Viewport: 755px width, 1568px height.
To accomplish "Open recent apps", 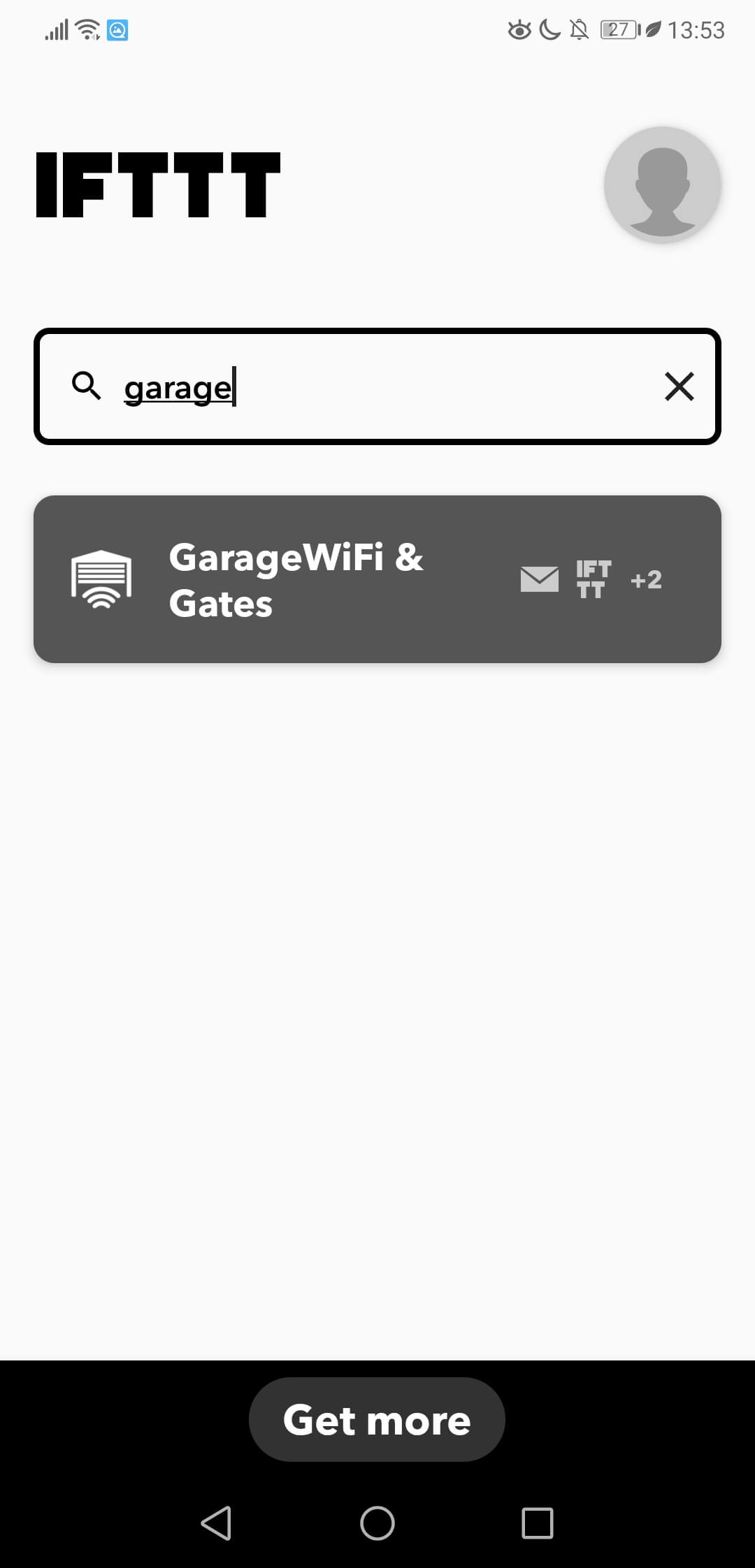I will (x=538, y=1523).
